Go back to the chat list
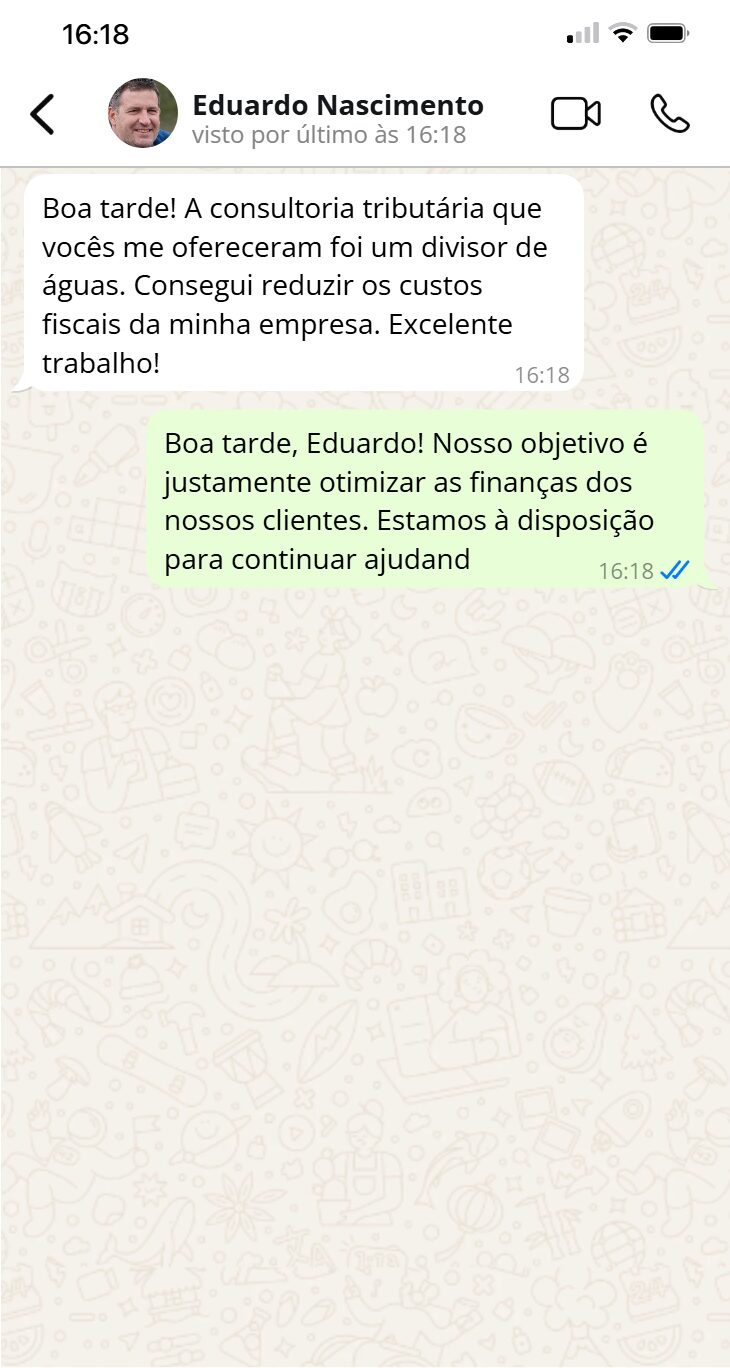Image resolution: width=730 pixels, height=1368 pixels. pyautogui.click(x=43, y=114)
